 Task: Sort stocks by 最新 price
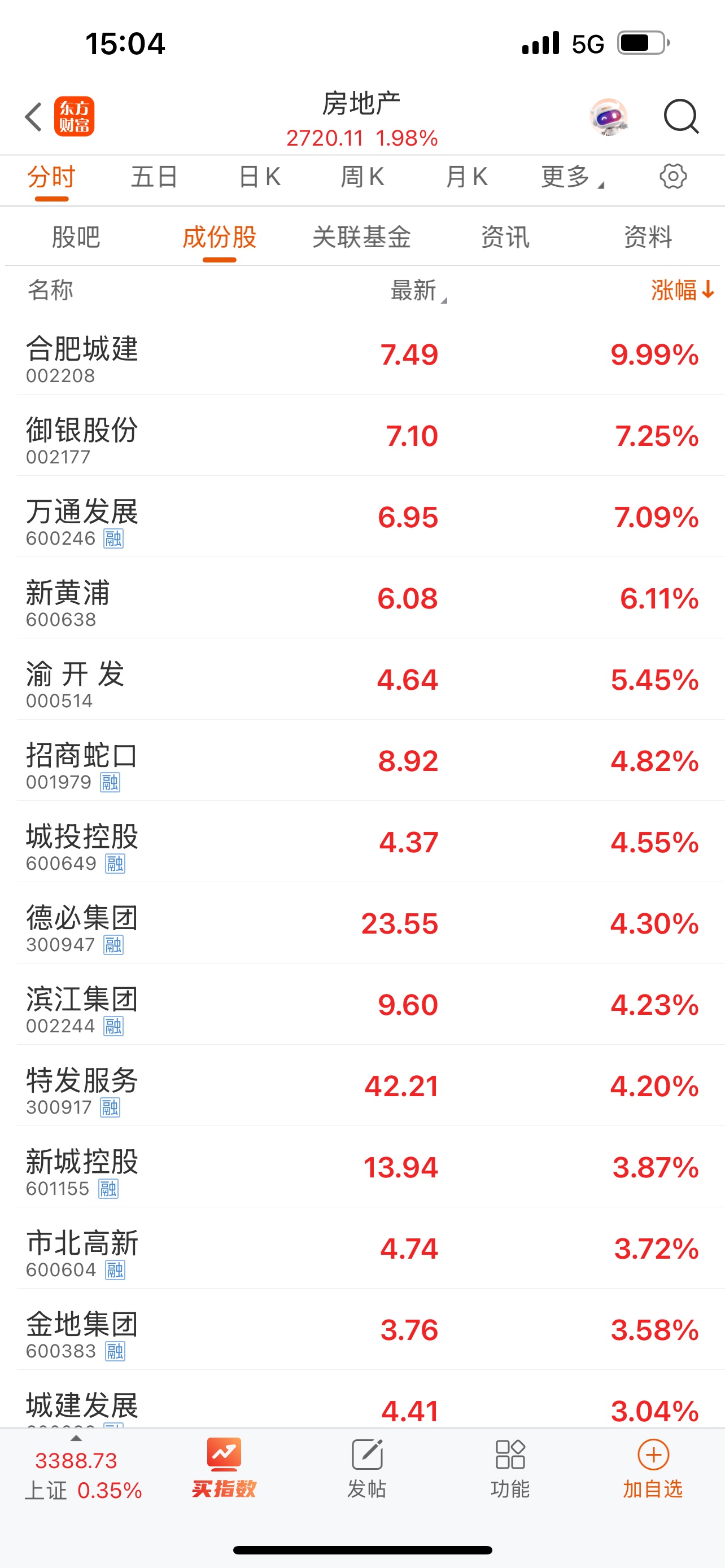[x=418, y=290]
